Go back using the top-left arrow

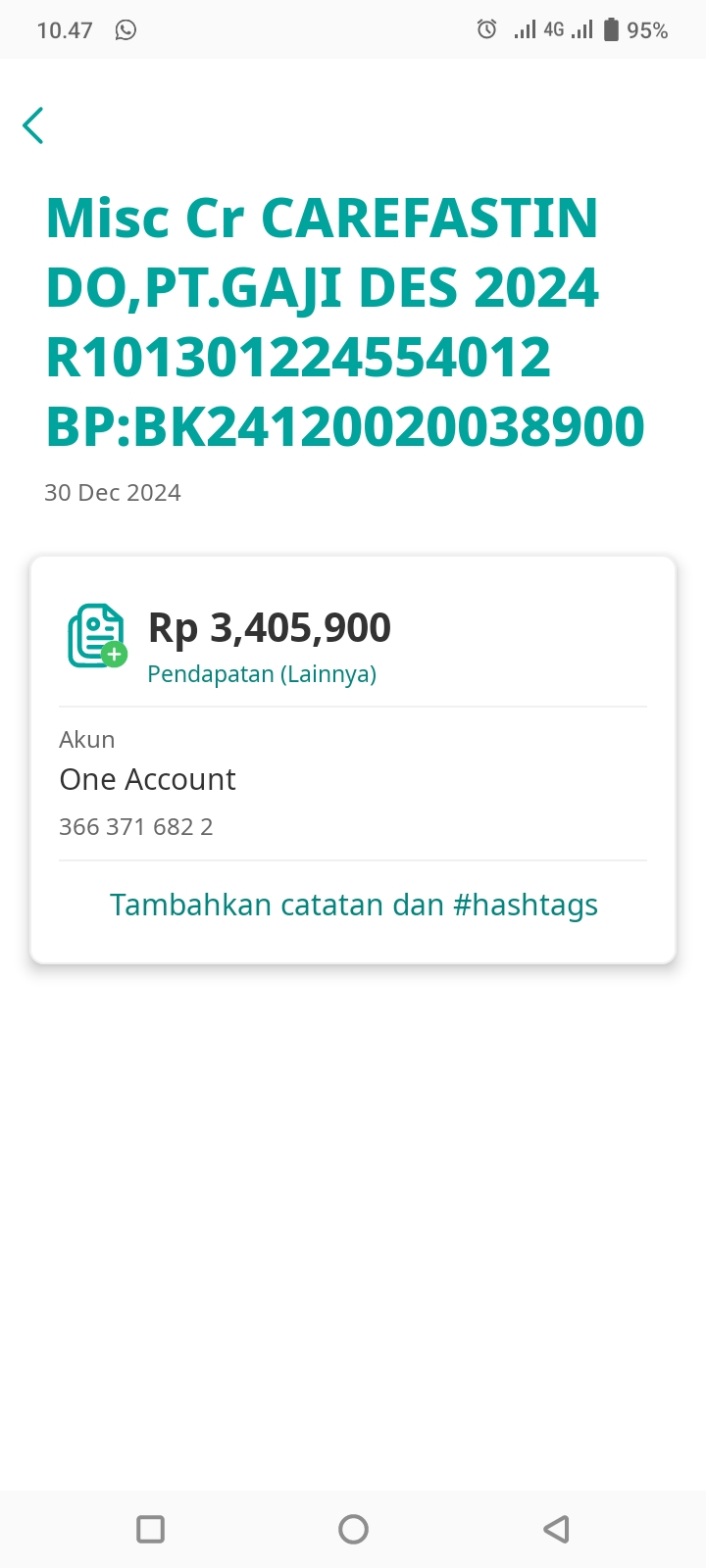[33, 125]
